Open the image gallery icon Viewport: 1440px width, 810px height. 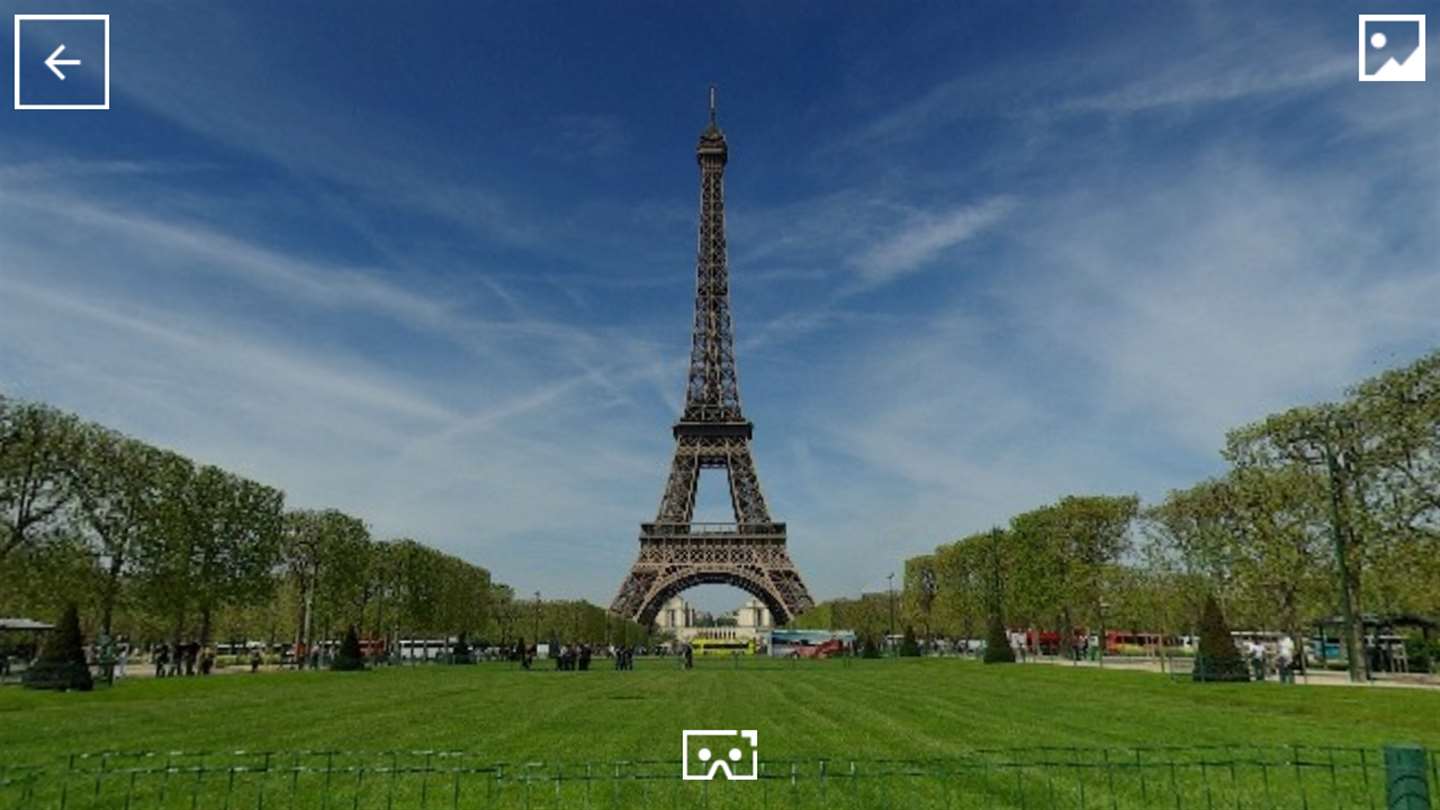pyautogui.click(x=1391, y=48)
